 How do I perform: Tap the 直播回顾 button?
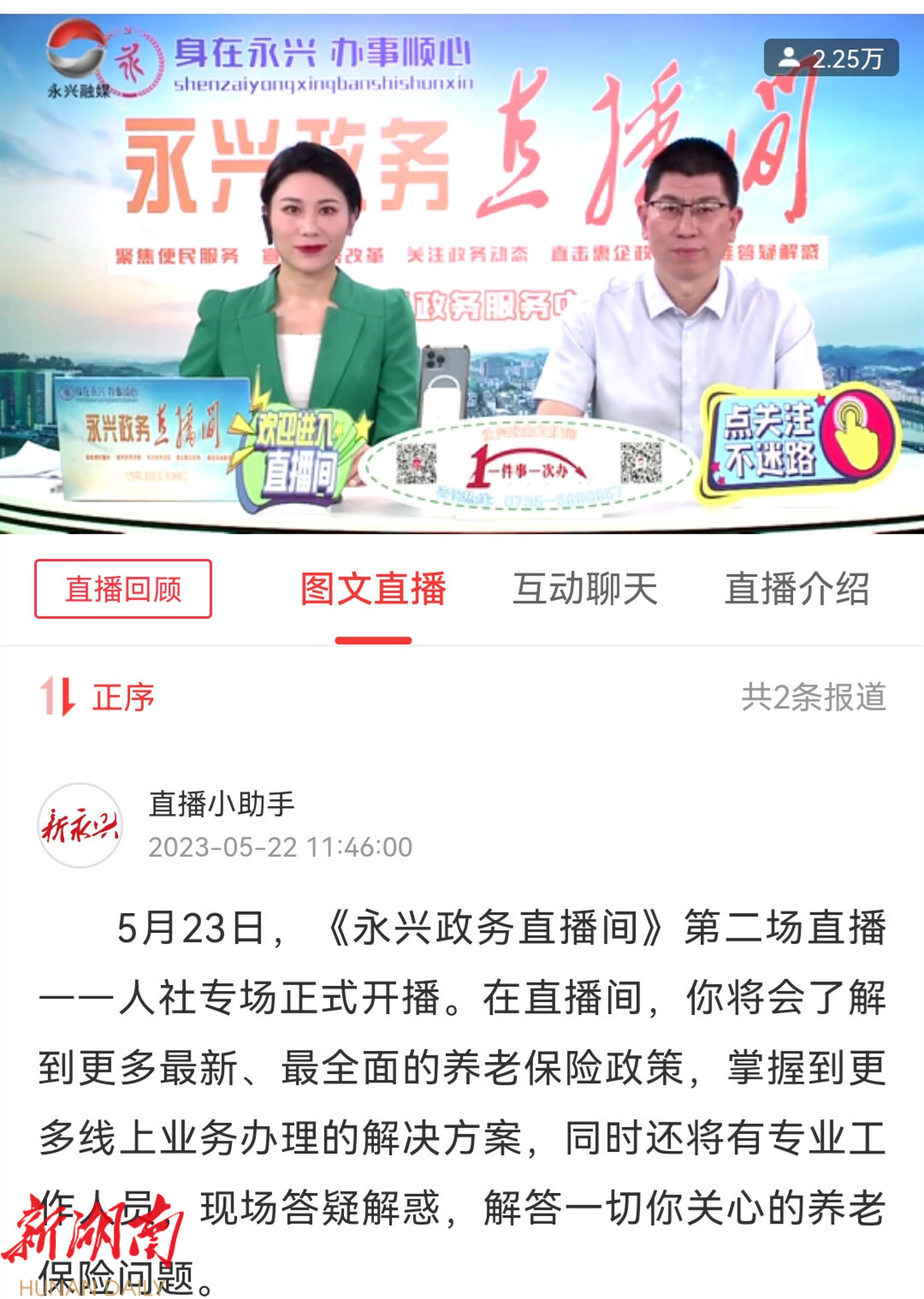point(123,589)
